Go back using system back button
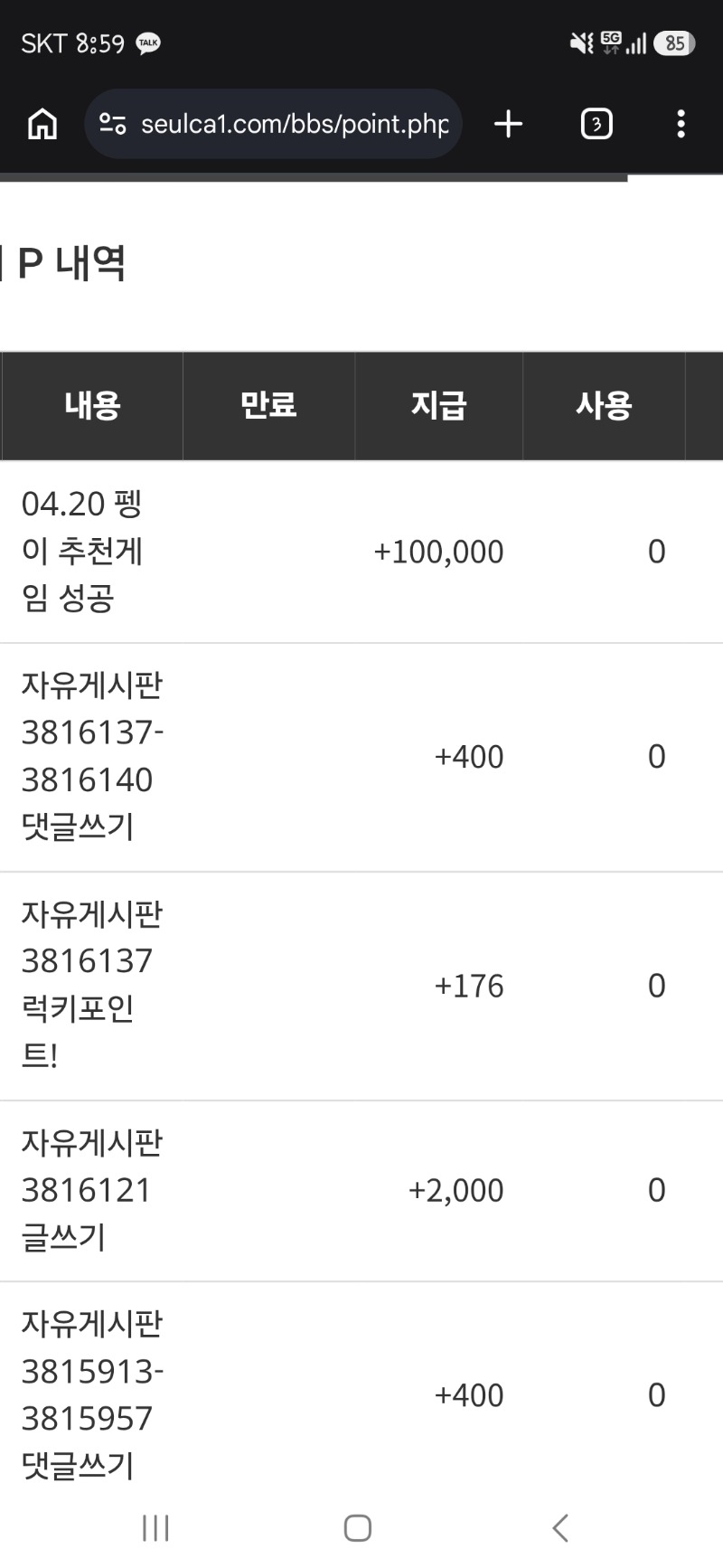This screenshot has height=1568, width=723. (x=560, y=1528)
